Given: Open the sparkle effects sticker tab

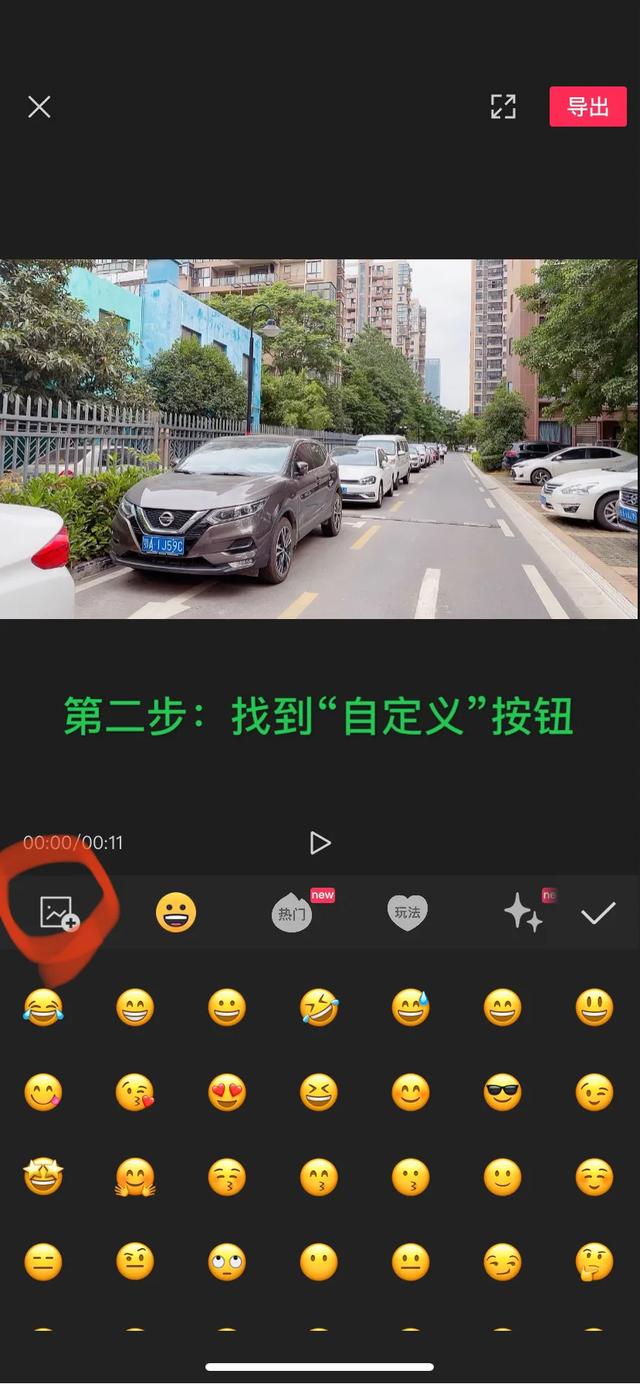Looking at the screenshot, I should [x=523, y=912].
